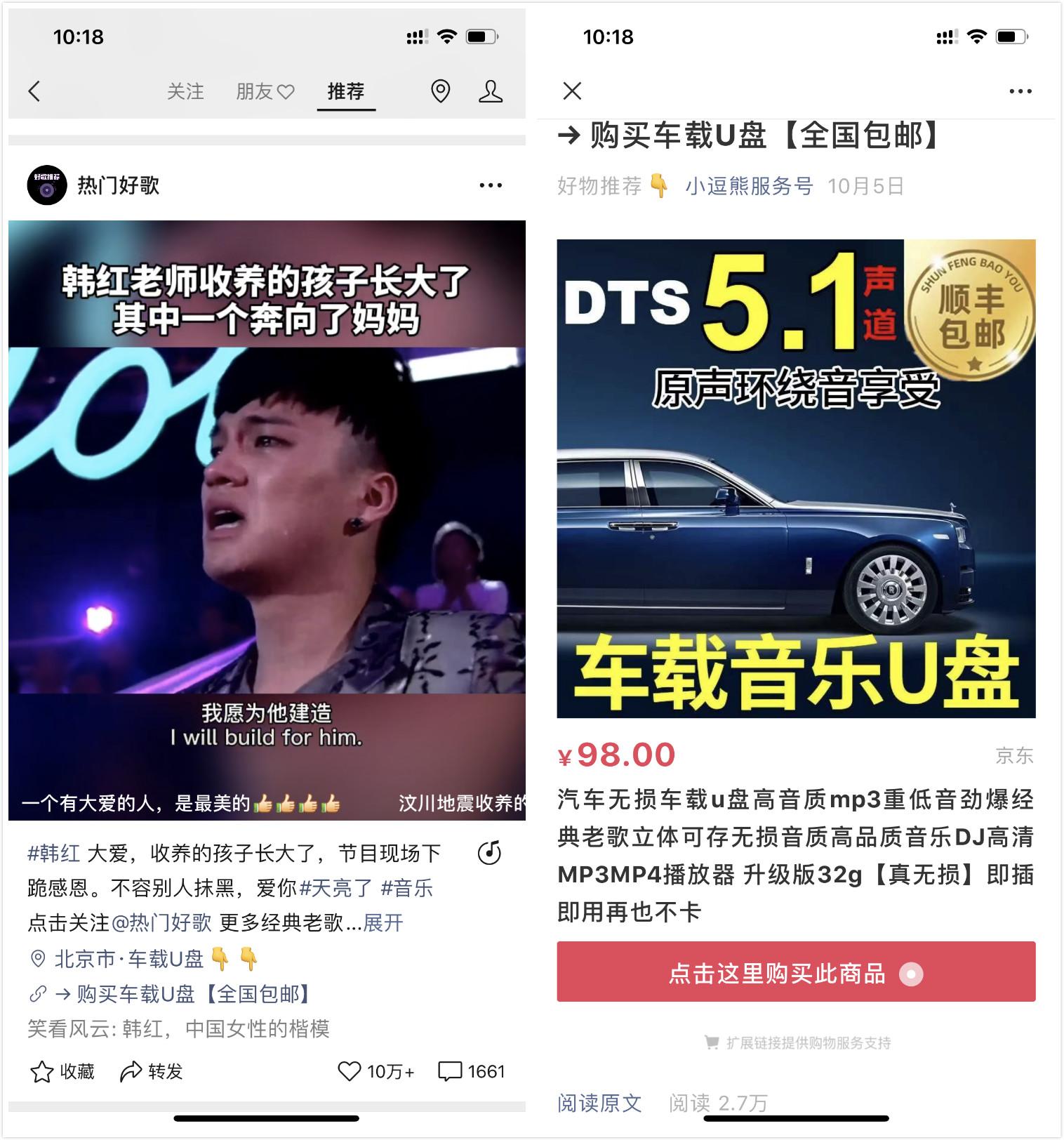Go back with the left arrow
This screenshot has height=1140, width=1064.
(34, 91)
